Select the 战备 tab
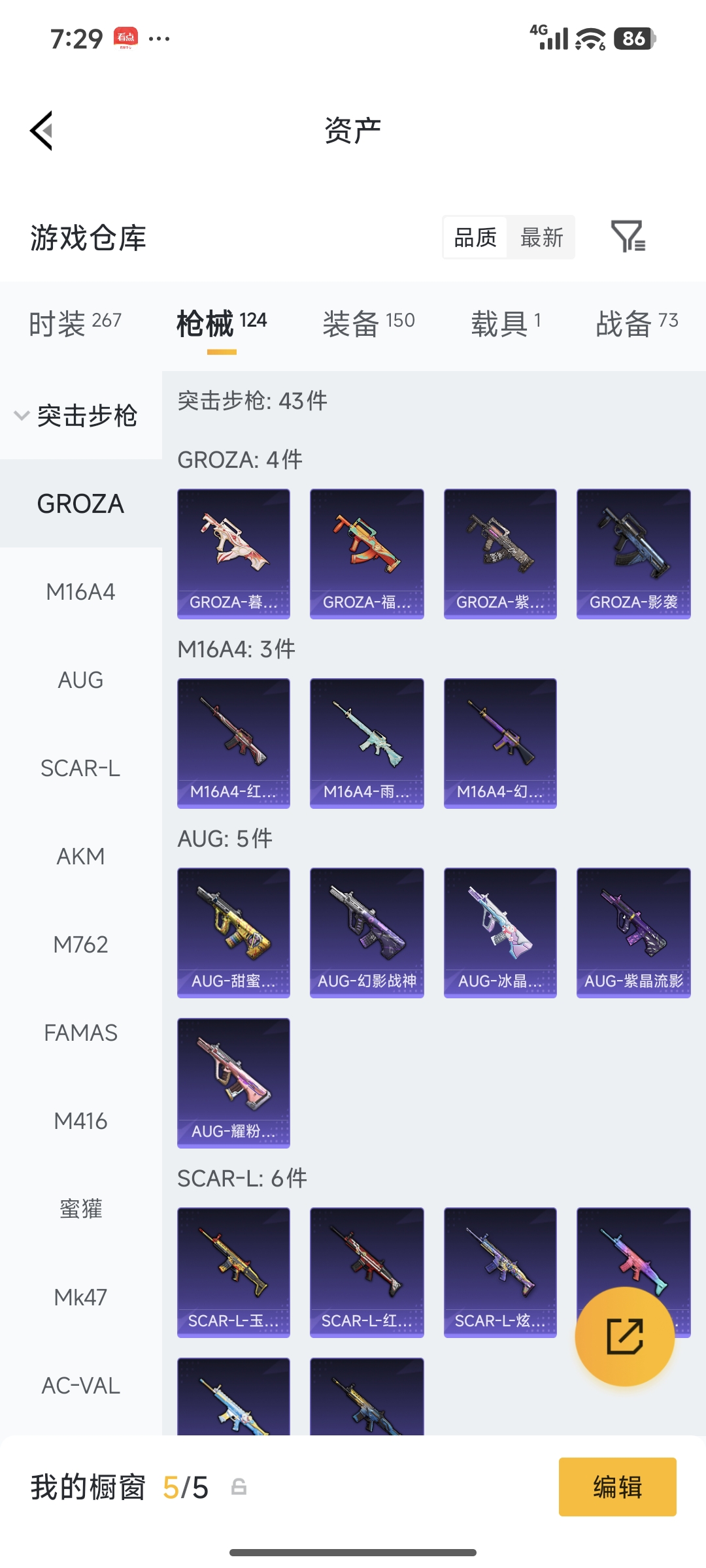Image resolution: width=706 pixels, height=1568 pixels. pyautogui.click(x=637, y=323)
